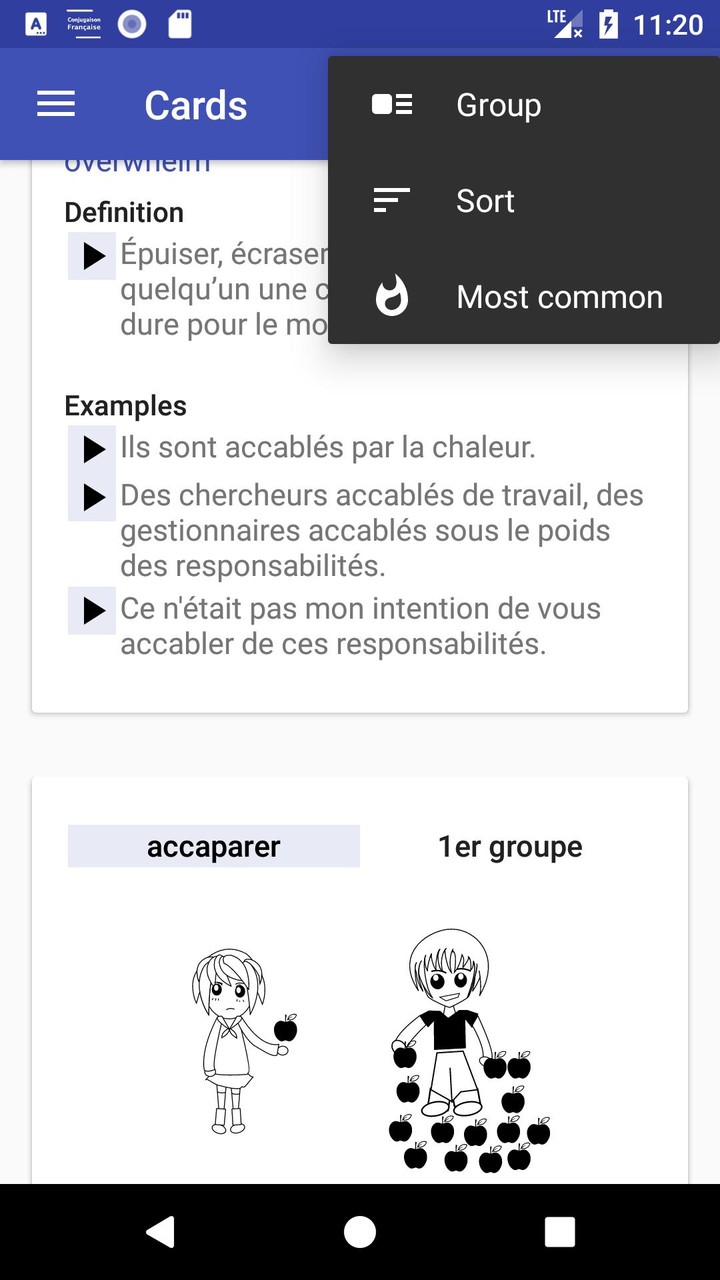Screen dimensions: 720x1280
Task: Choose Sort from the menu
Action: tap(485, 200)
